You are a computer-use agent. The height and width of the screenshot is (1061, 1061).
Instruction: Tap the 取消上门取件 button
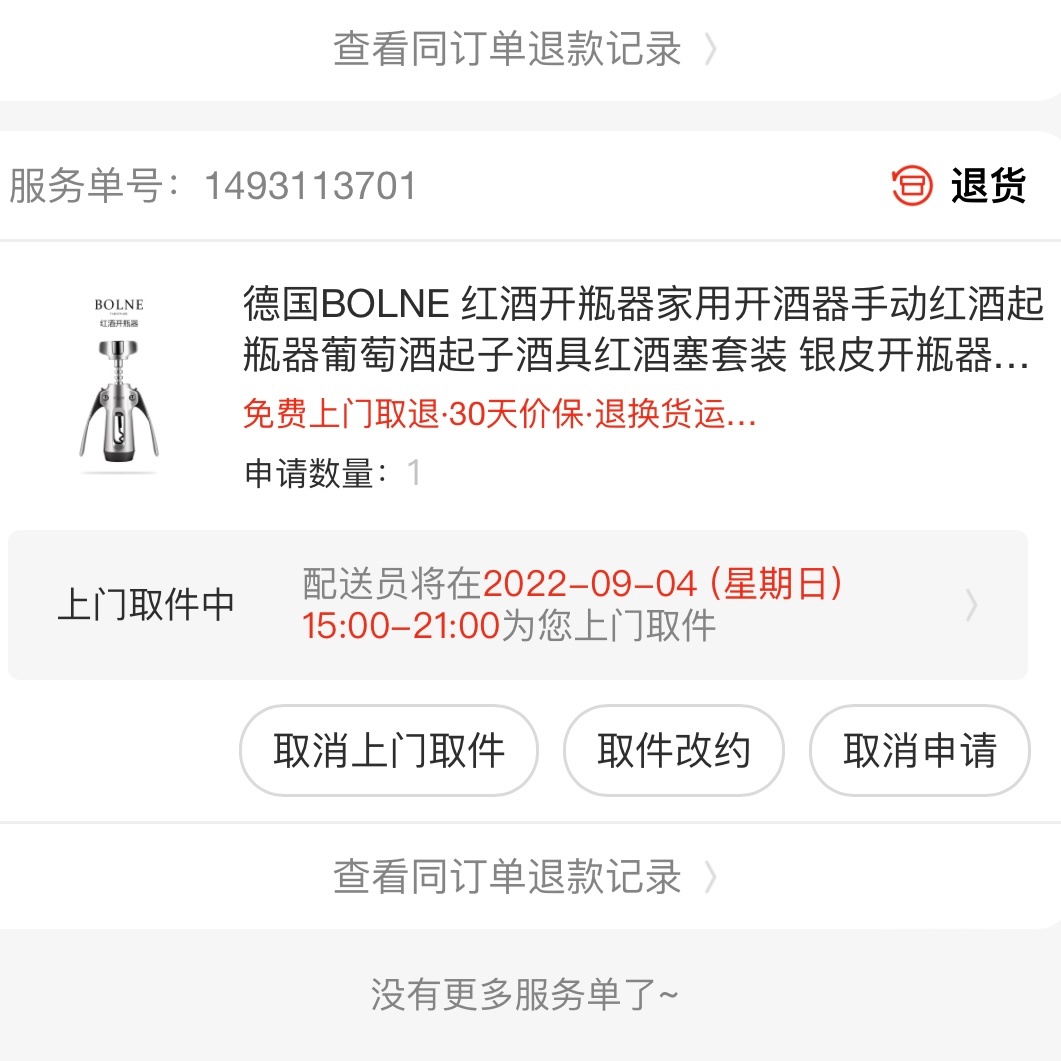pos(389,751)
